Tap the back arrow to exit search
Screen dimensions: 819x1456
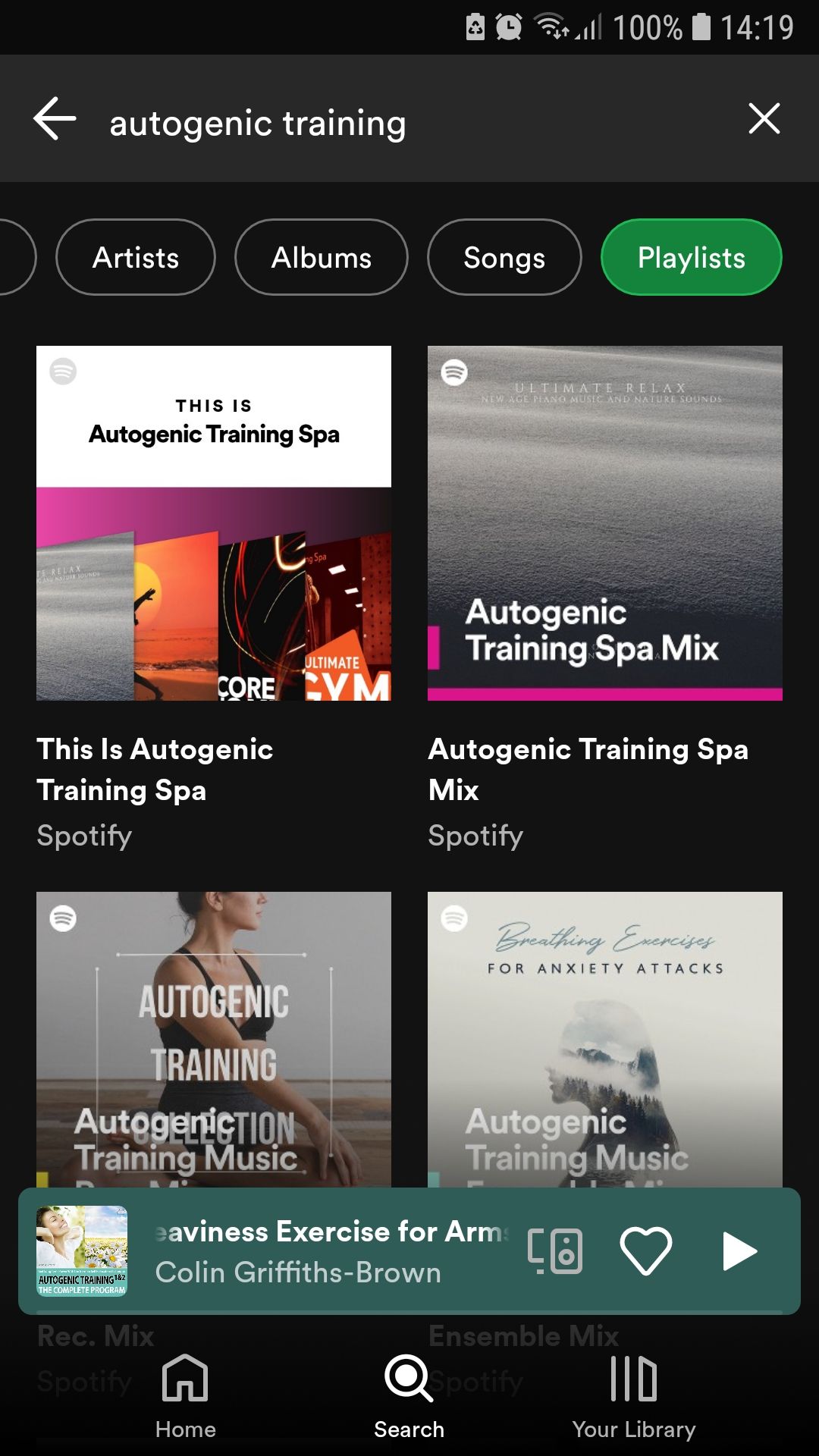[53, 118]
